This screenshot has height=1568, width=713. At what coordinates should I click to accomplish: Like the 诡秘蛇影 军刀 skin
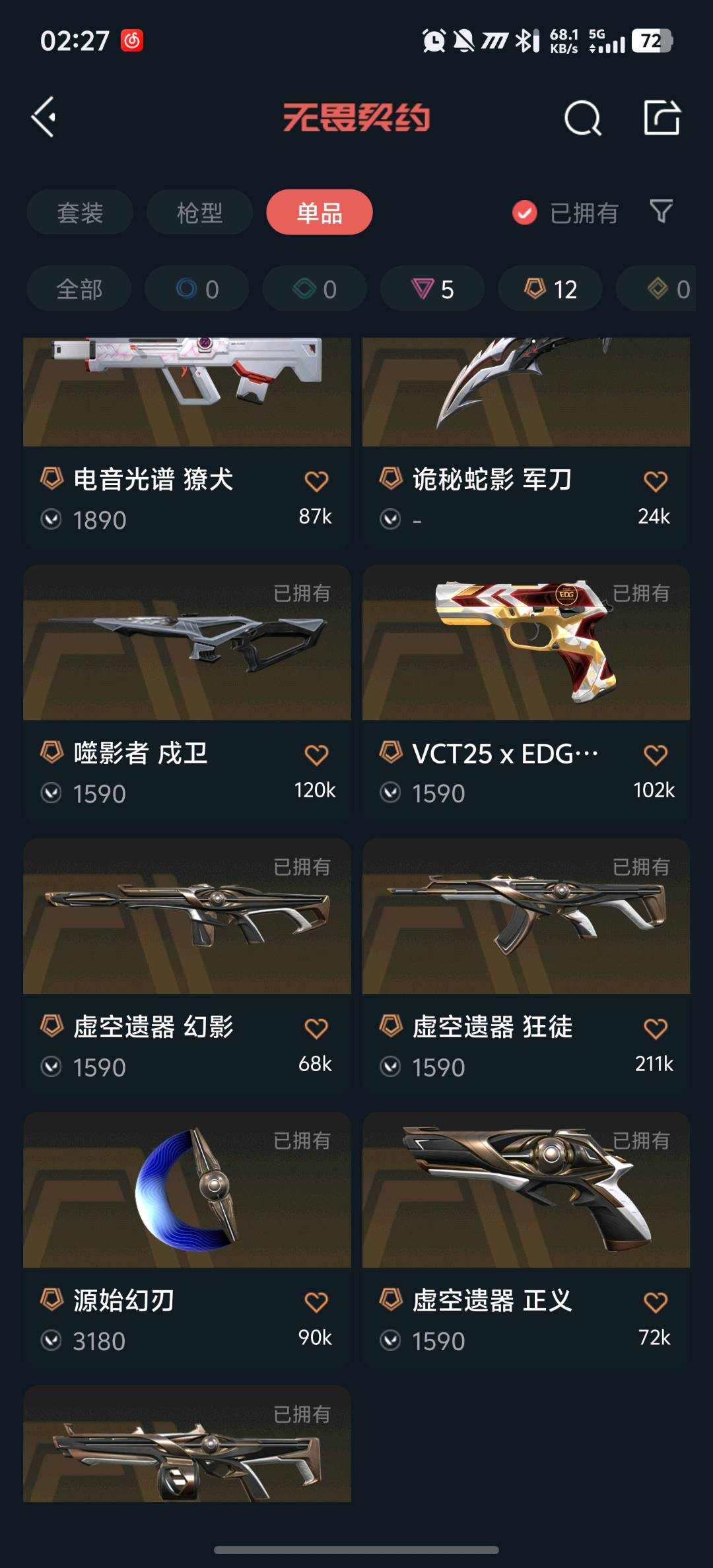(655, 481)
